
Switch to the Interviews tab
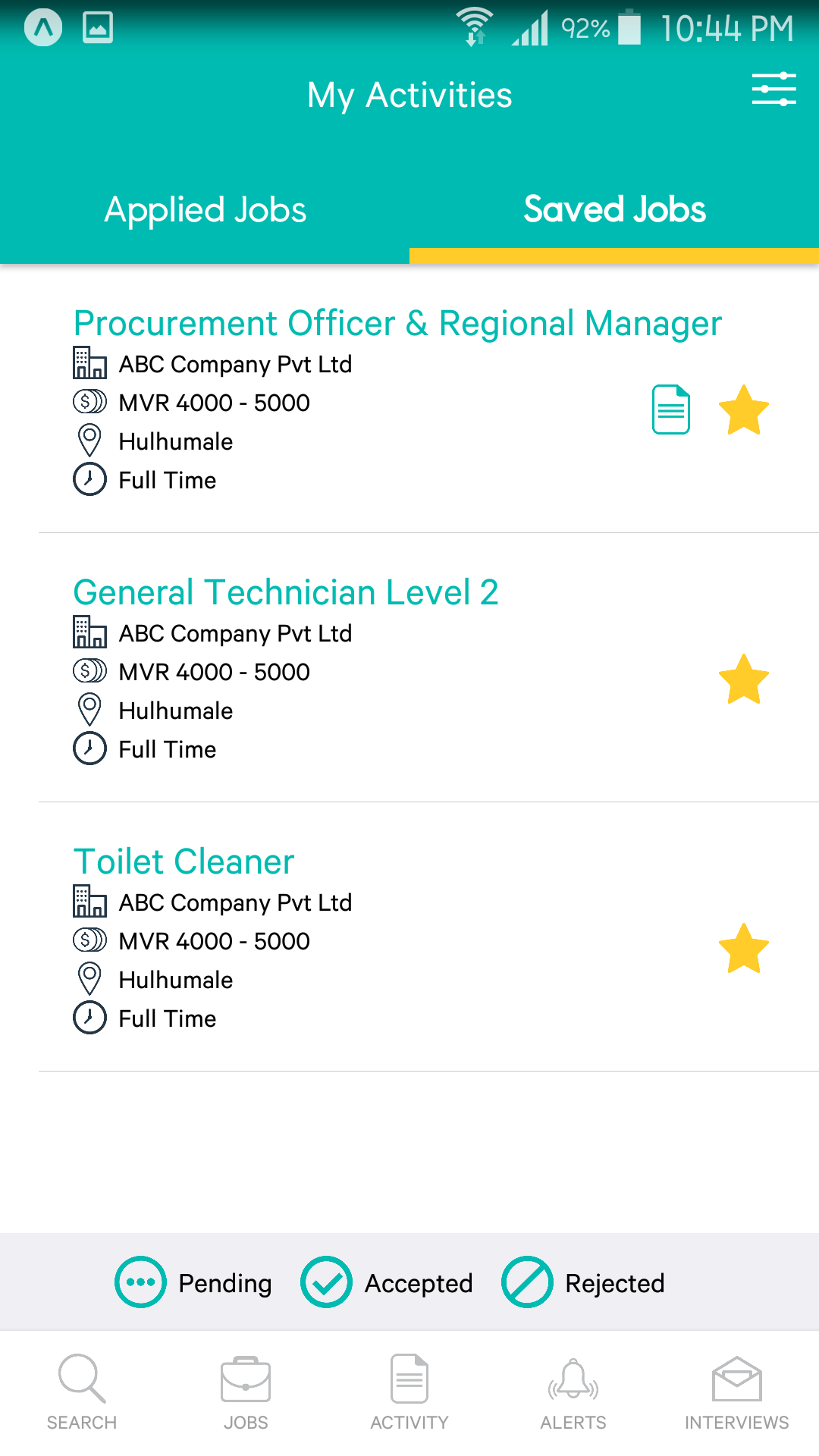tap(737, 1392)
